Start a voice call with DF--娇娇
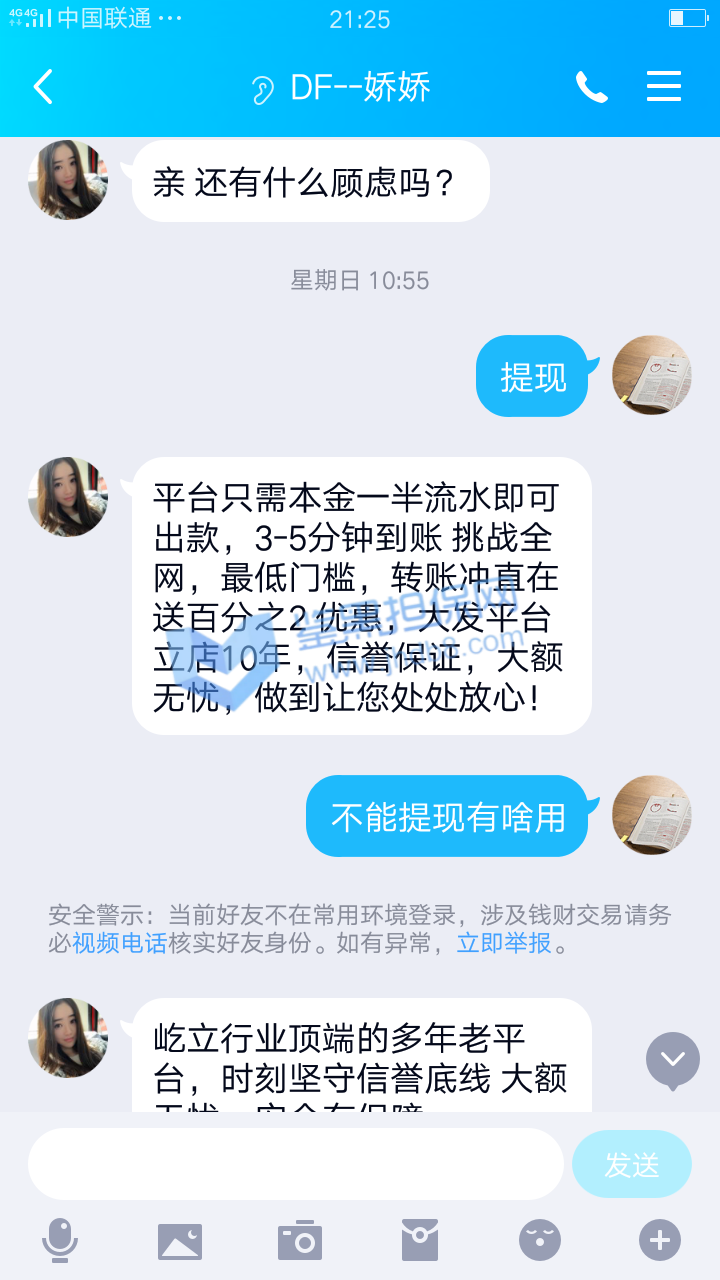 (591, 87)
